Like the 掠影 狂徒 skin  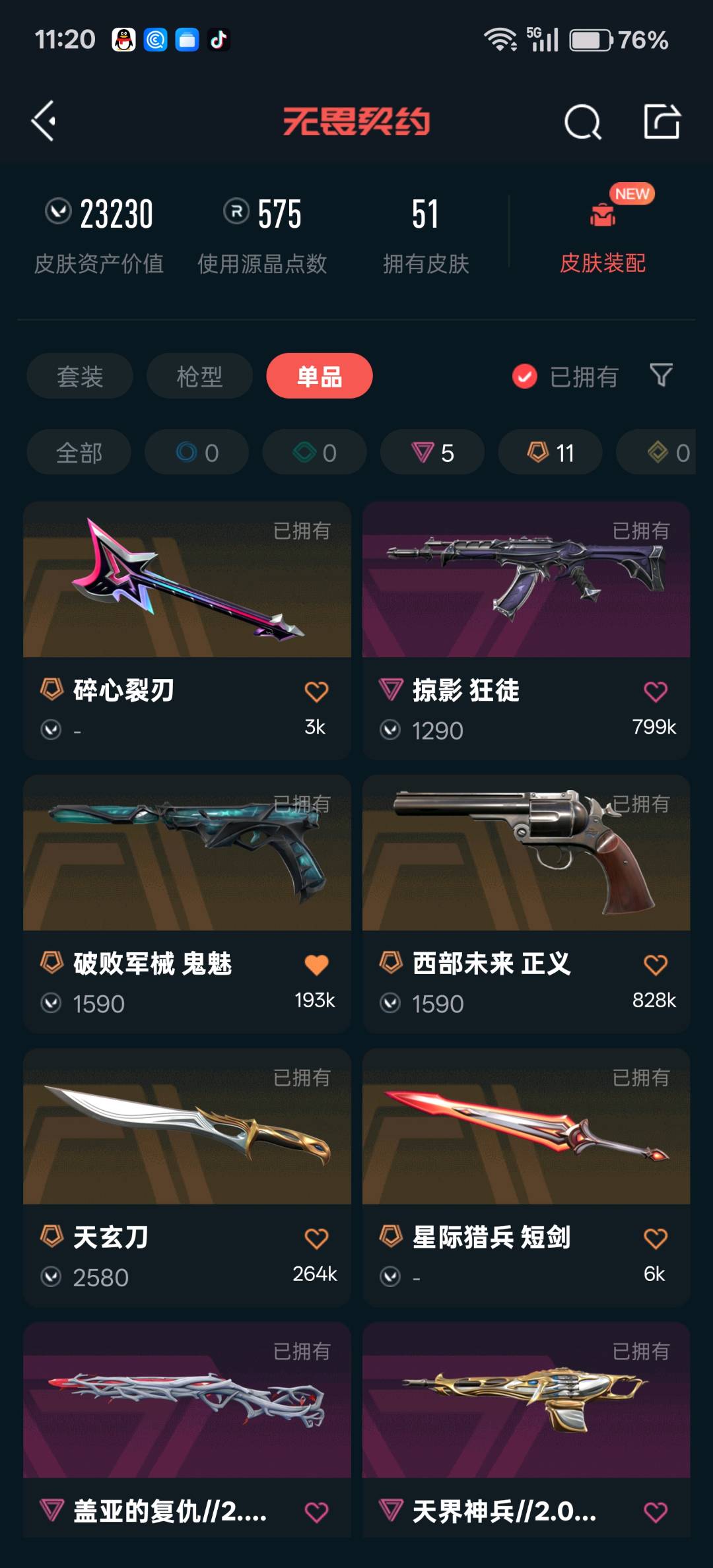(656, 692)
